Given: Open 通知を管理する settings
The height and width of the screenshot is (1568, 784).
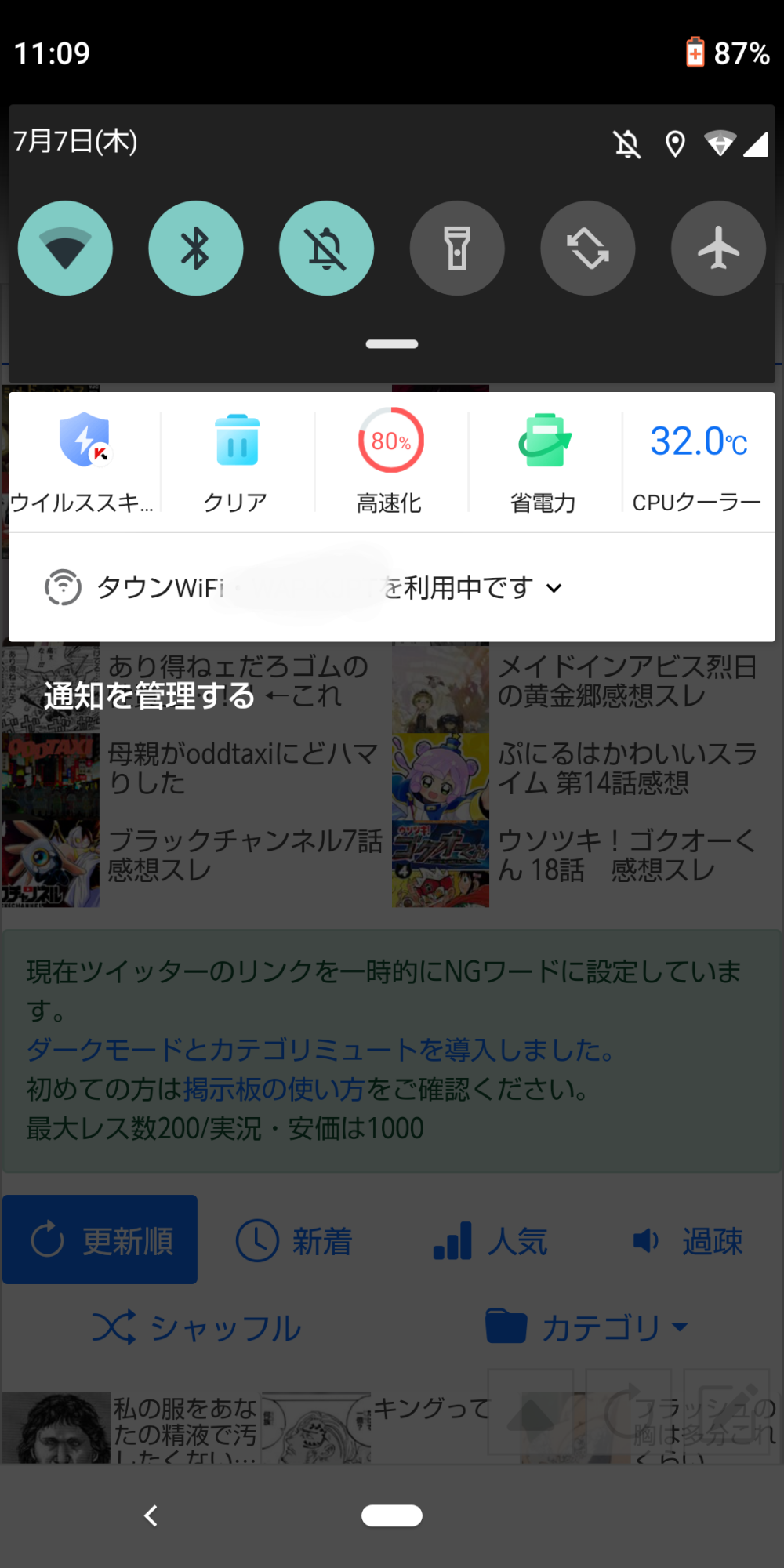Looking at the screenshot, I should coord(149,695).
